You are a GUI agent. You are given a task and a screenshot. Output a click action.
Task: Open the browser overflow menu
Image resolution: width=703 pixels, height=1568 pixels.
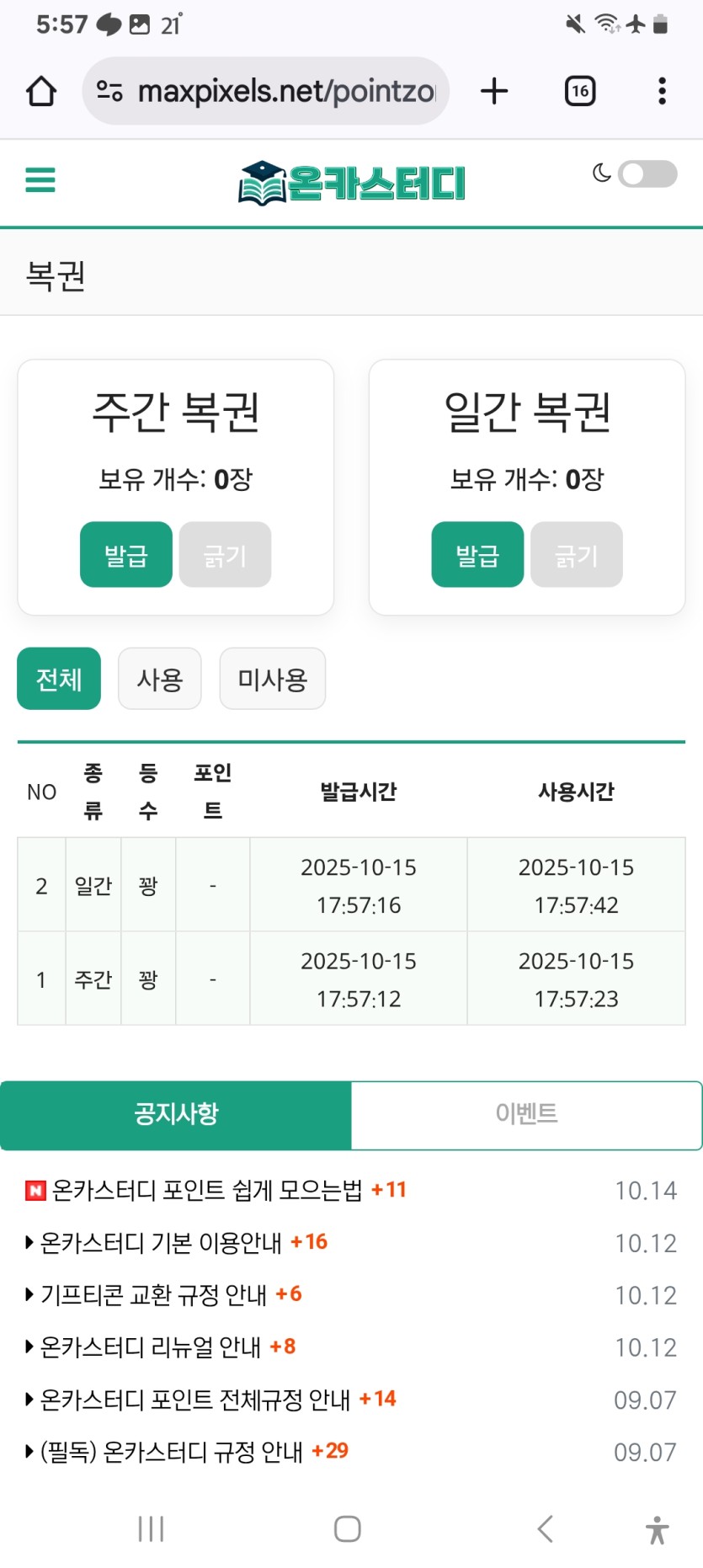click(663, 91)
